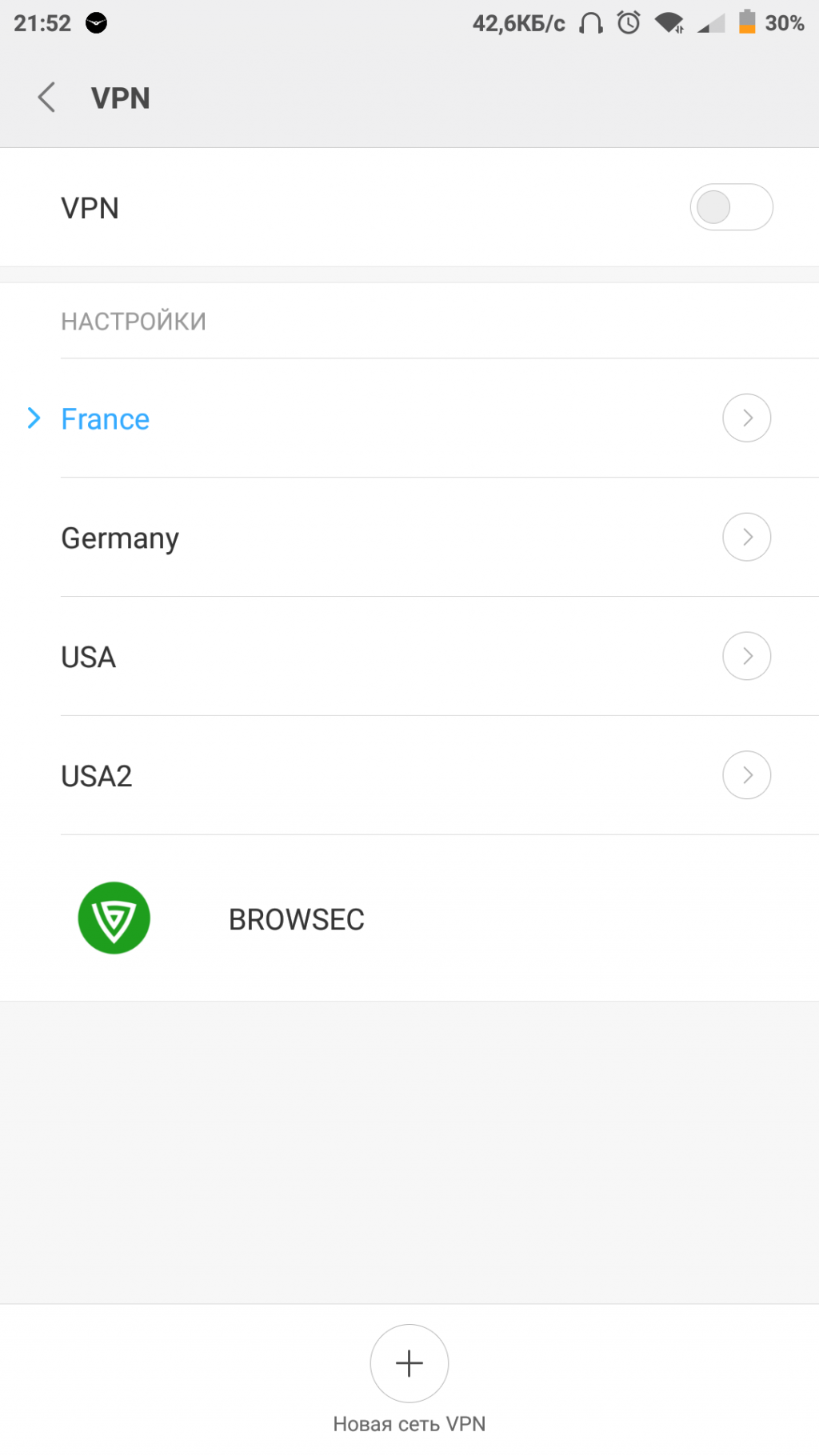Add a new VPN network
This screenshot has height=1456, width=819.
[409, 1364]
